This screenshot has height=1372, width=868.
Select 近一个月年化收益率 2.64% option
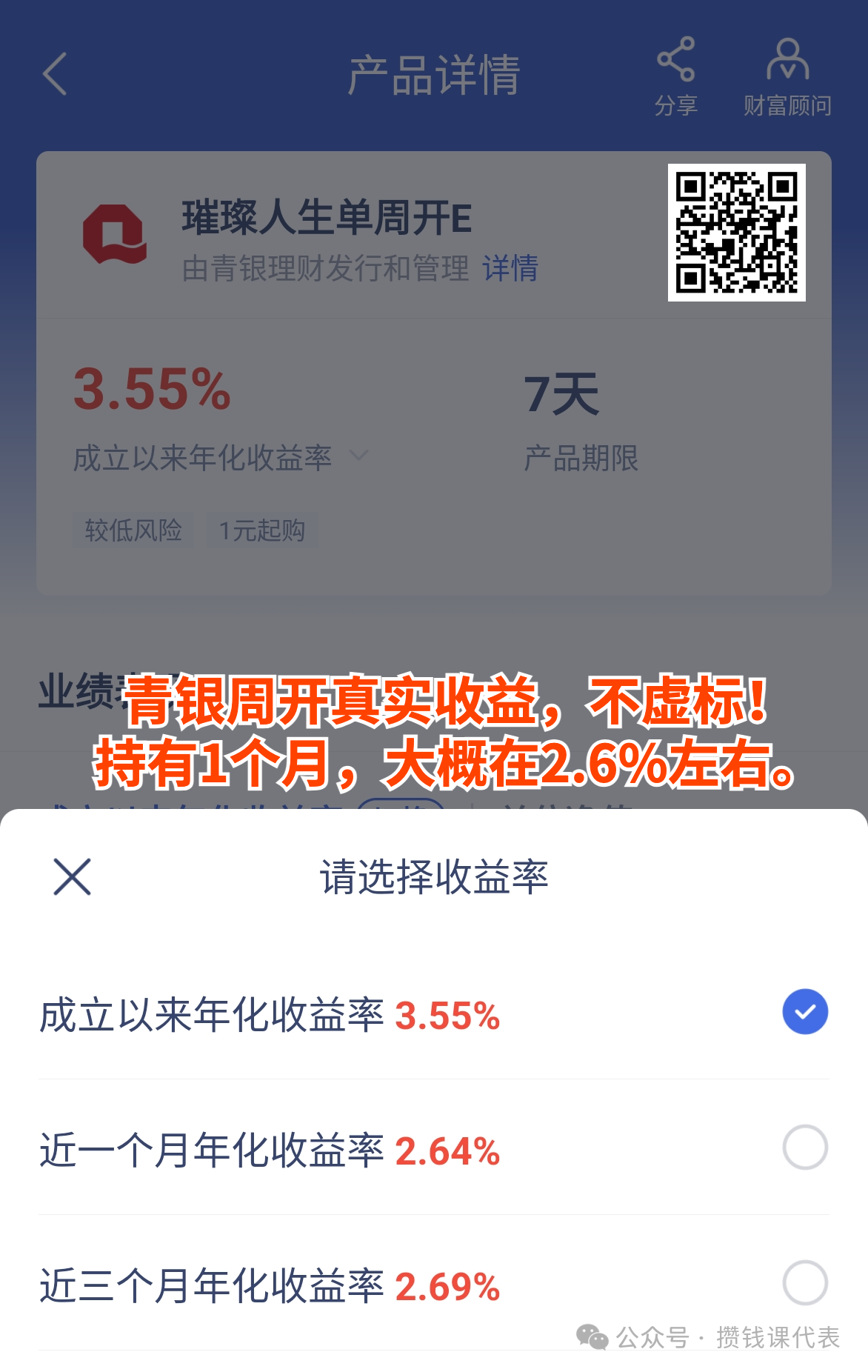[x=804, y=1148]
